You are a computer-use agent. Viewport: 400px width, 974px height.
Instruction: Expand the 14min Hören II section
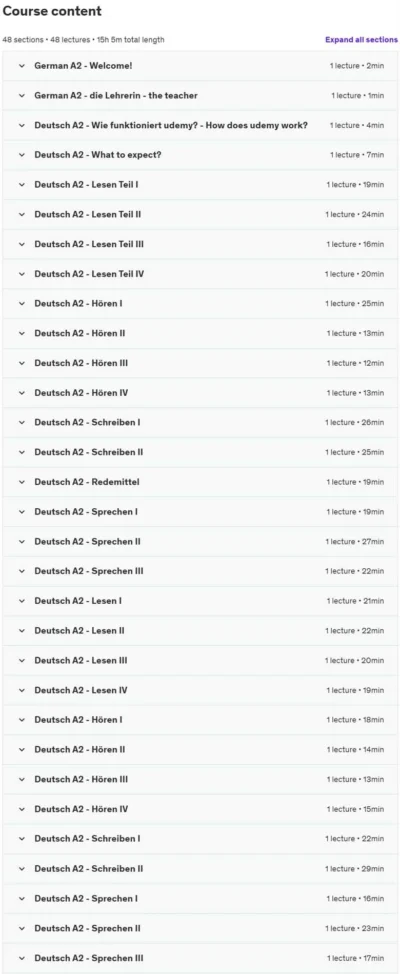[200, 750]
